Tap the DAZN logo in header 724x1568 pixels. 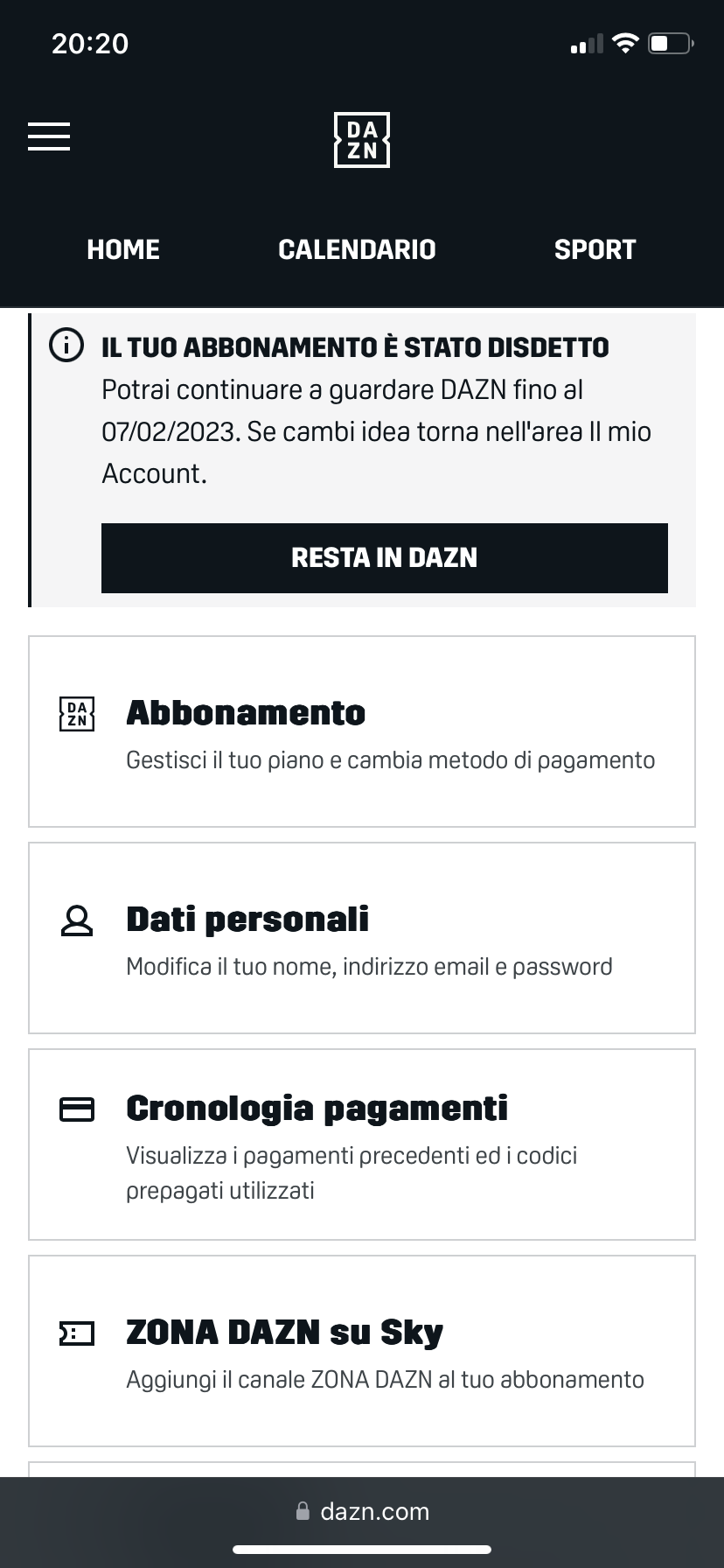(362, 140)
